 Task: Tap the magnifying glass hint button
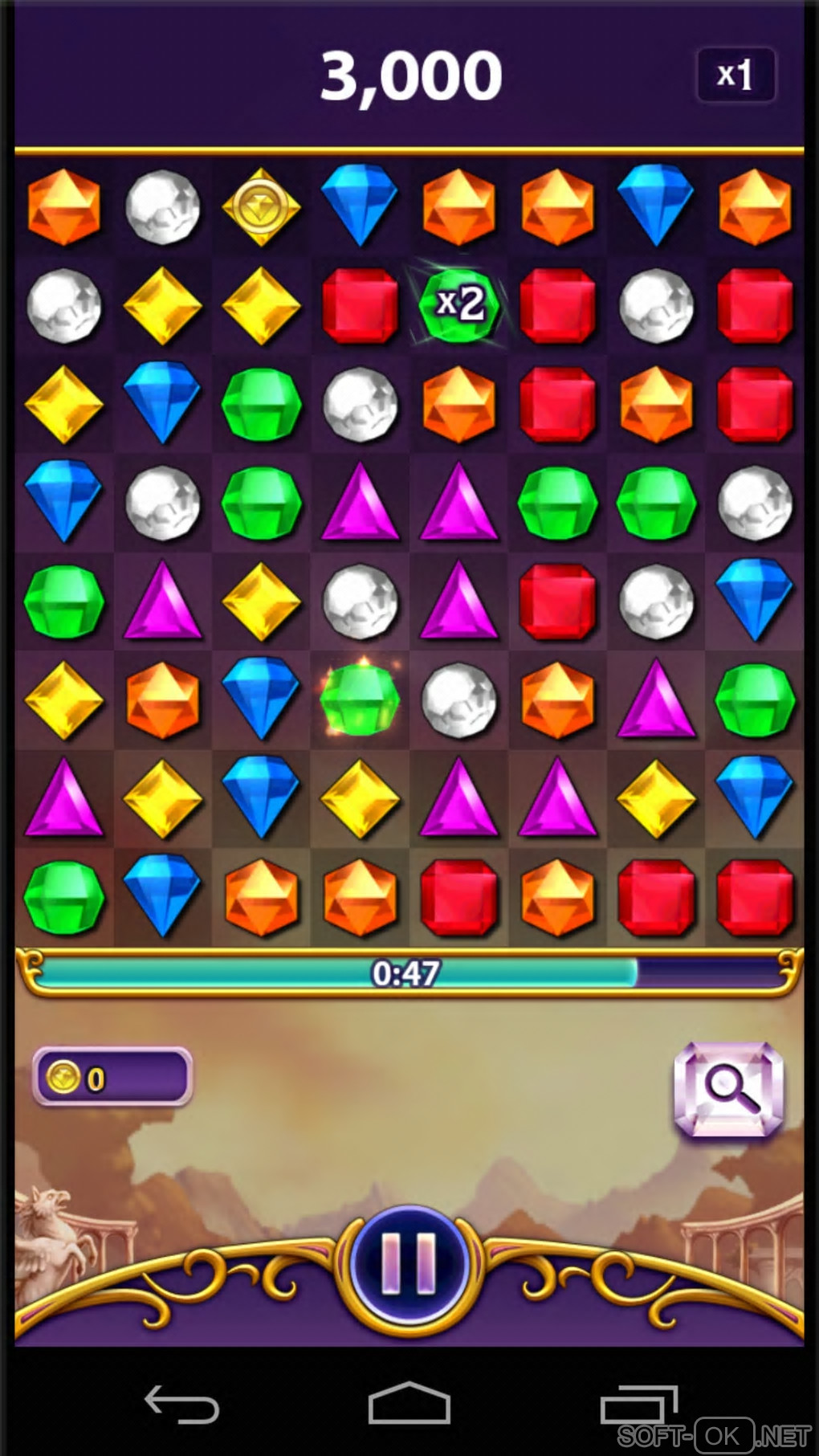coord(729,1090)
